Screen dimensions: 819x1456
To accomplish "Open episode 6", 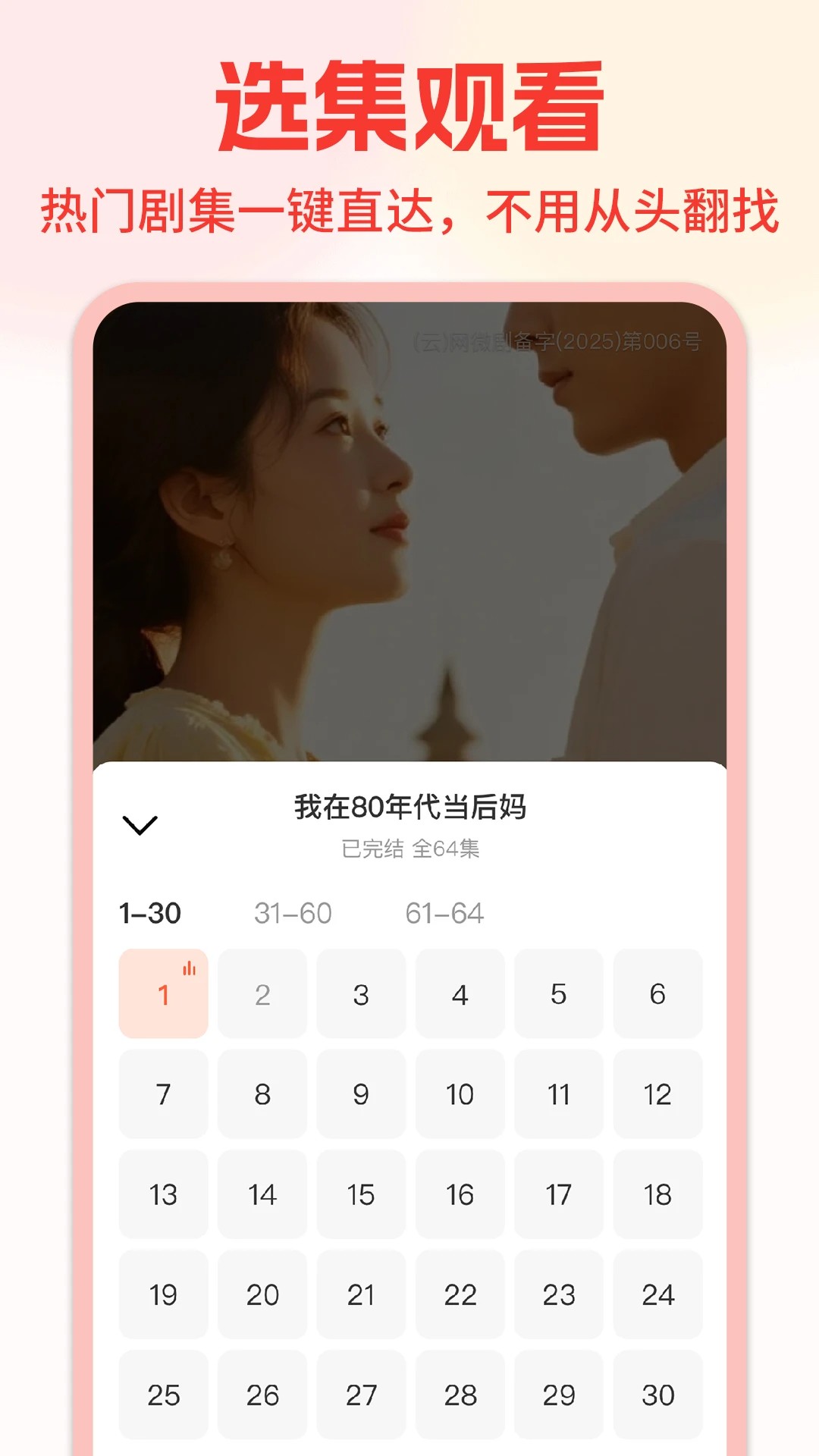I will [x=657, y=993].
